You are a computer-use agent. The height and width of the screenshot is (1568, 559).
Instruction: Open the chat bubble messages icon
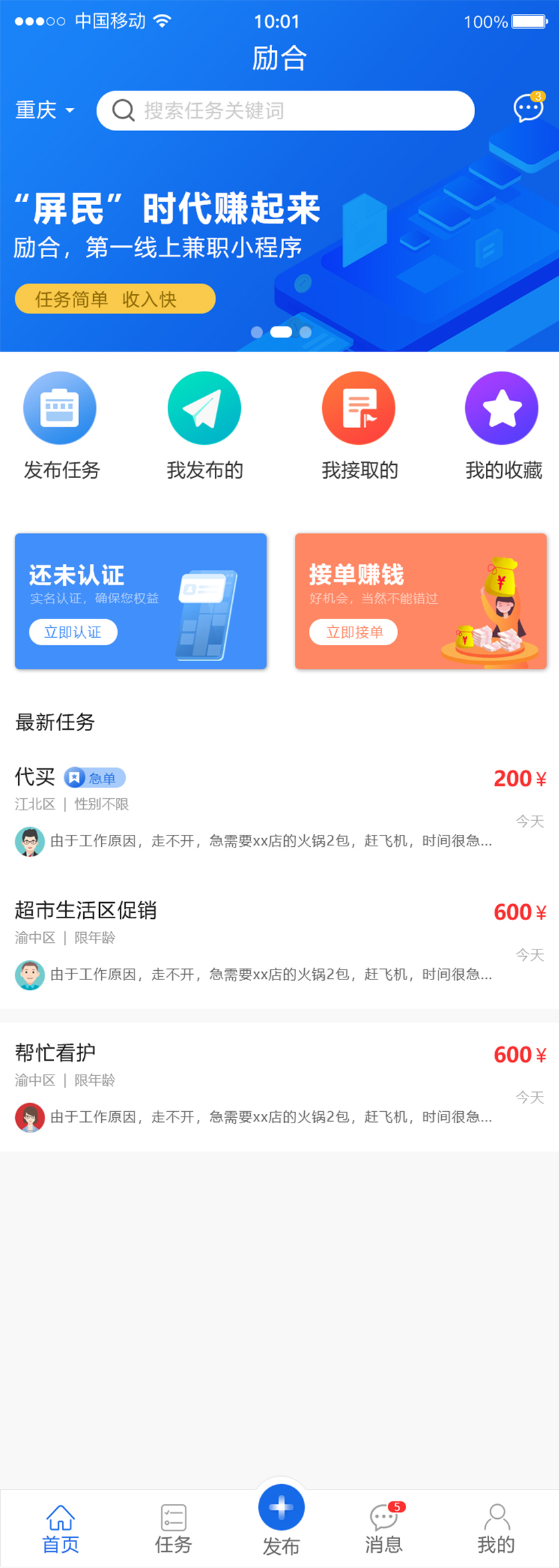pyautogui.click(x=528, y=108)
